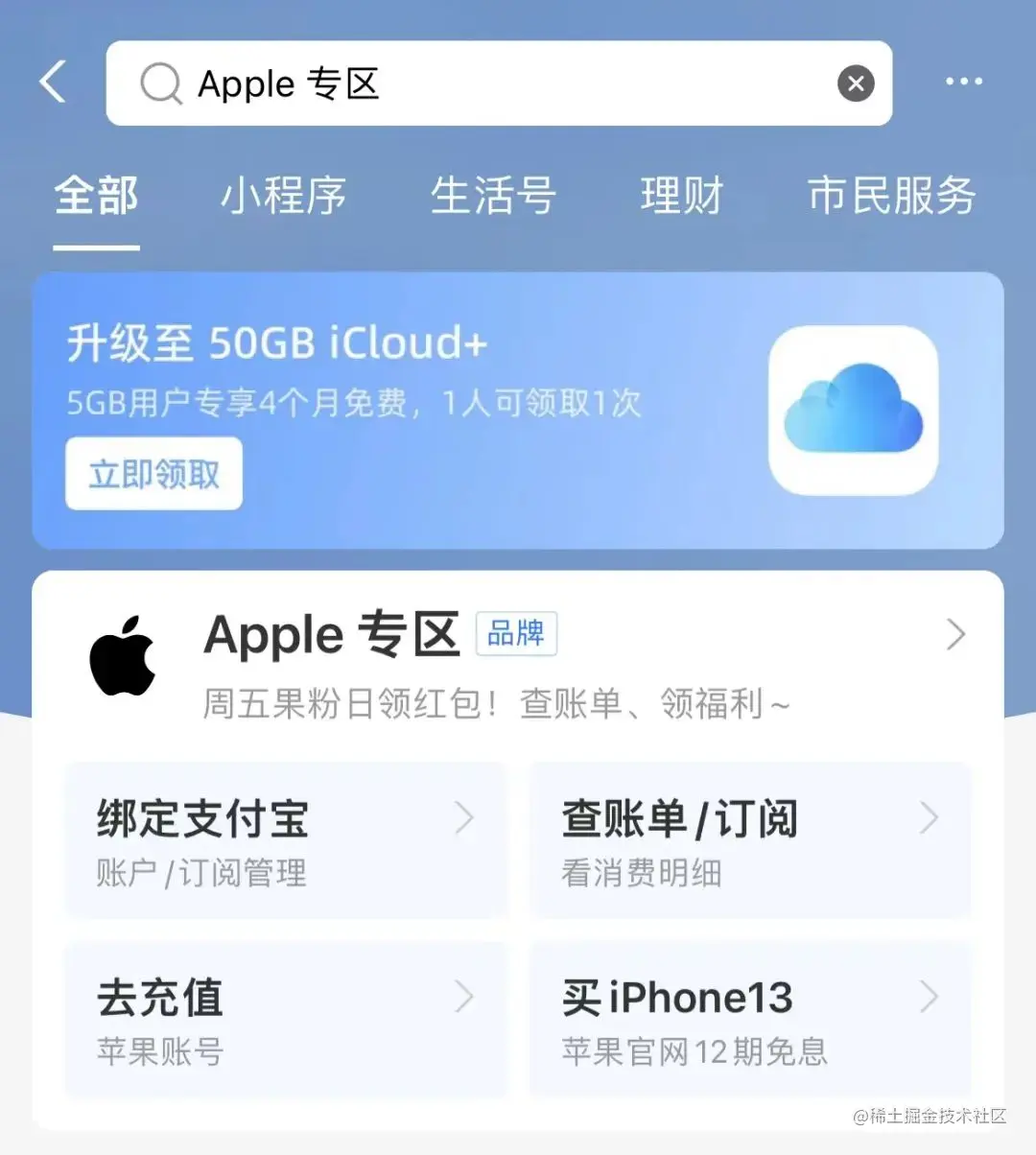This screenshot has height=1155, width=1036.
Task: Tap the 立即领取 button
Action: click(x=153, y=472)
